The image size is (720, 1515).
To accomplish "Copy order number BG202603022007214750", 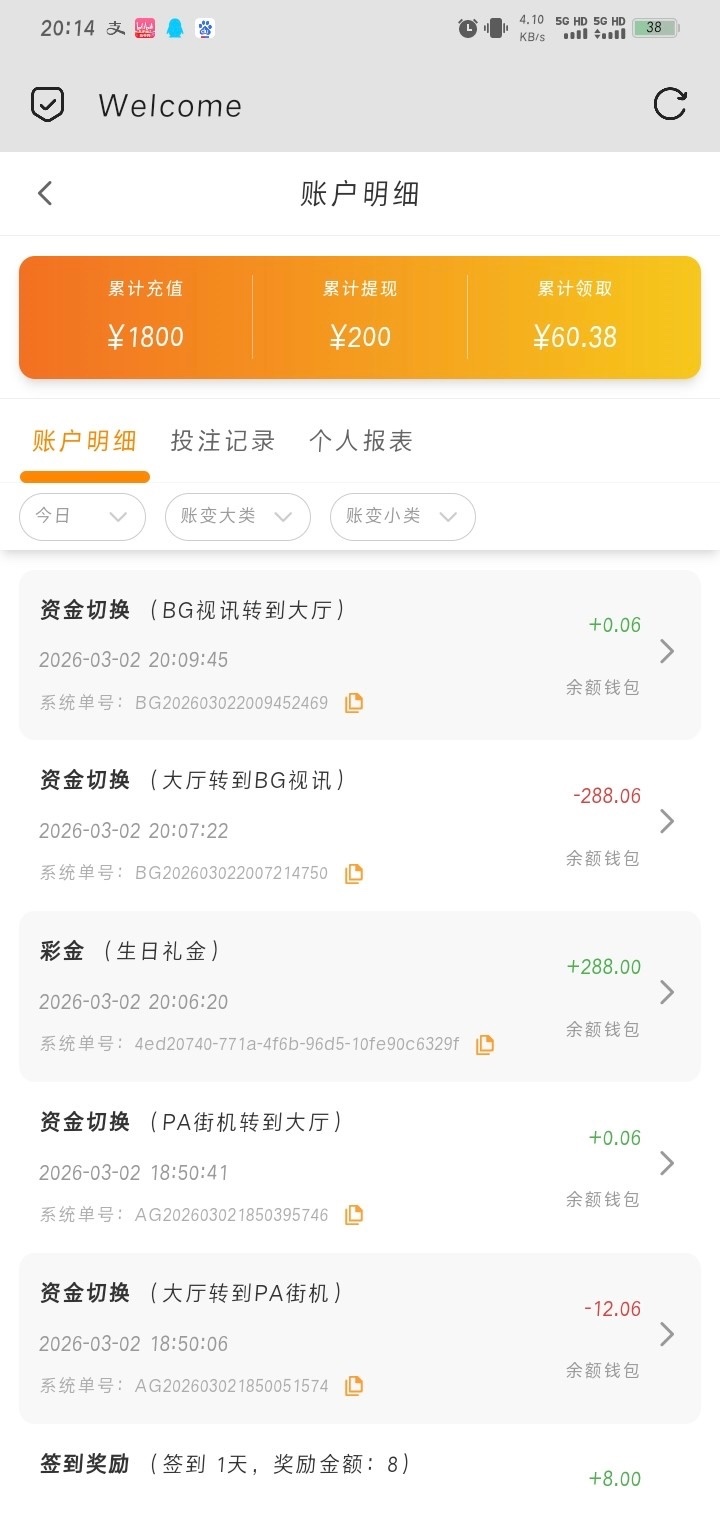I will 354,873.
